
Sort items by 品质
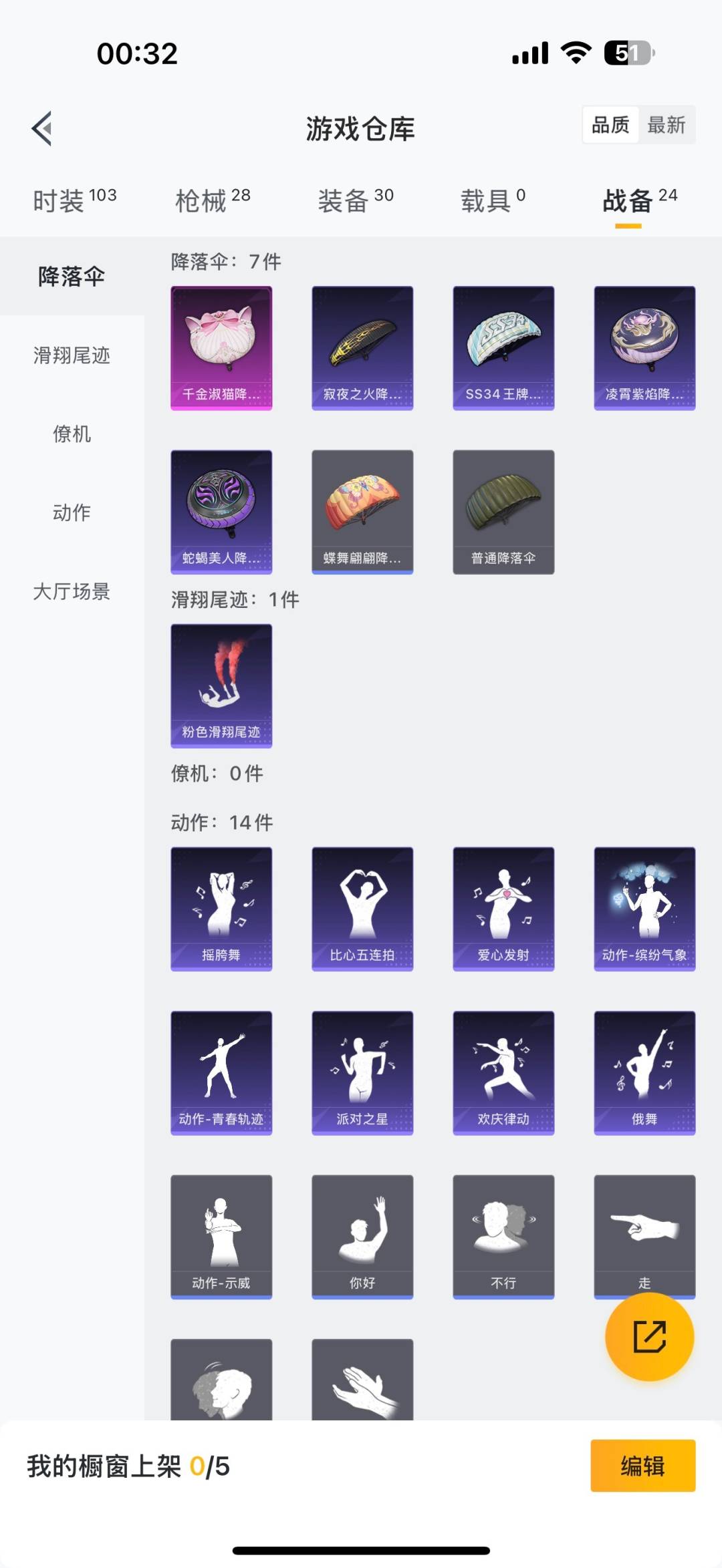(610, 125)
